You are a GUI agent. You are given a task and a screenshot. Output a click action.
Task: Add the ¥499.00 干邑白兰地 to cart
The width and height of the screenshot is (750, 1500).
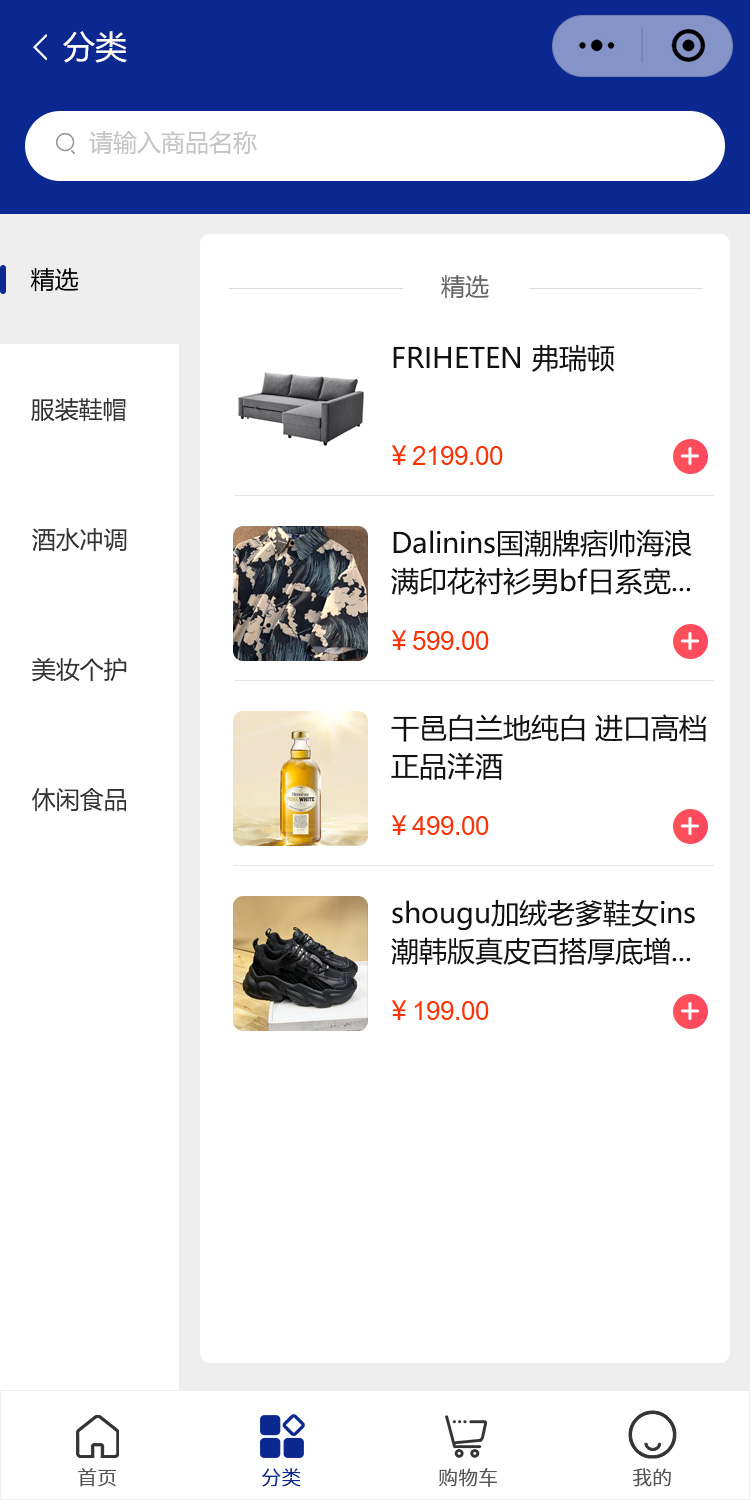point(690,826)
